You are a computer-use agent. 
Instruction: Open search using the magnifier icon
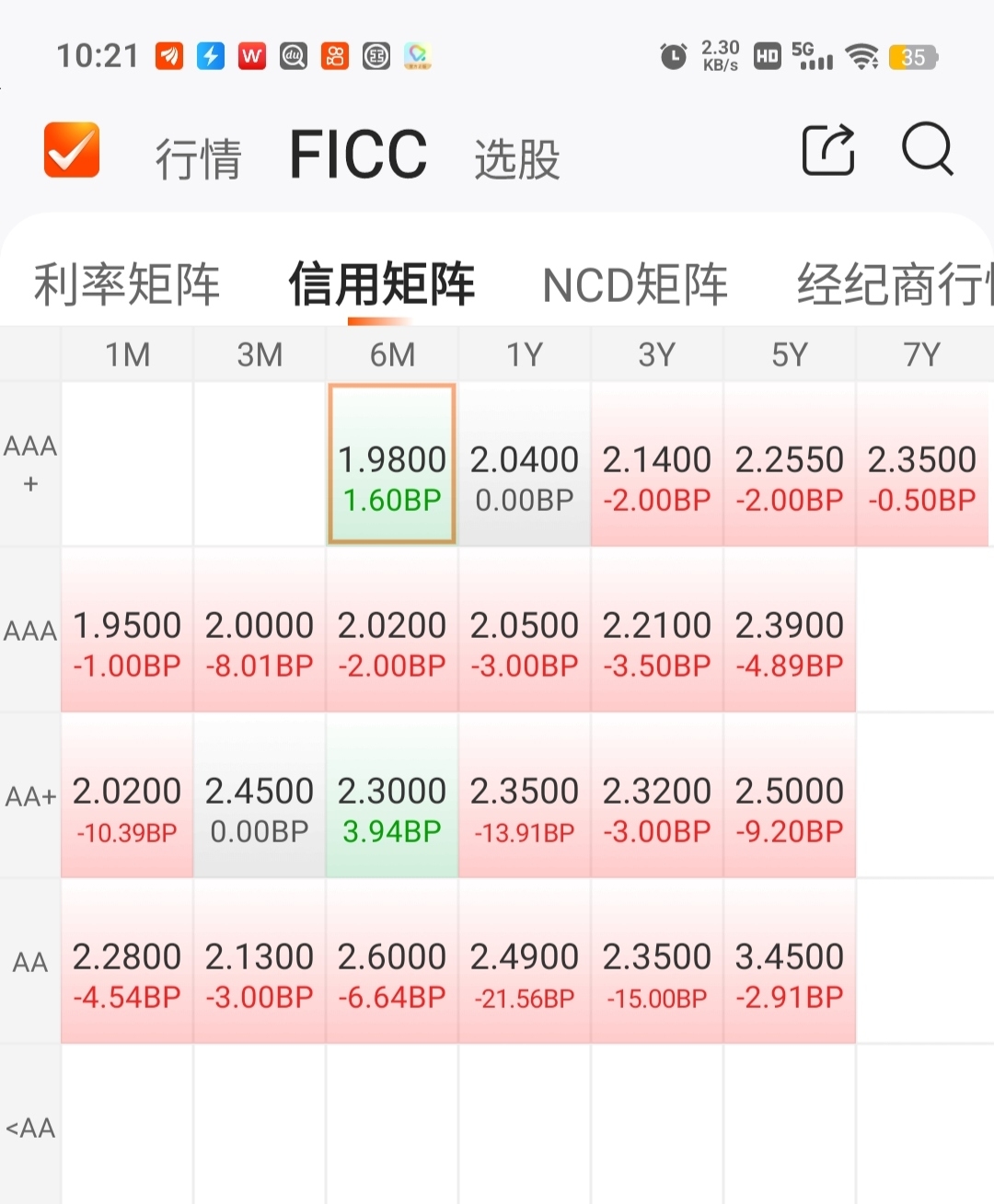pyautogui.click(x=927, y=152)
